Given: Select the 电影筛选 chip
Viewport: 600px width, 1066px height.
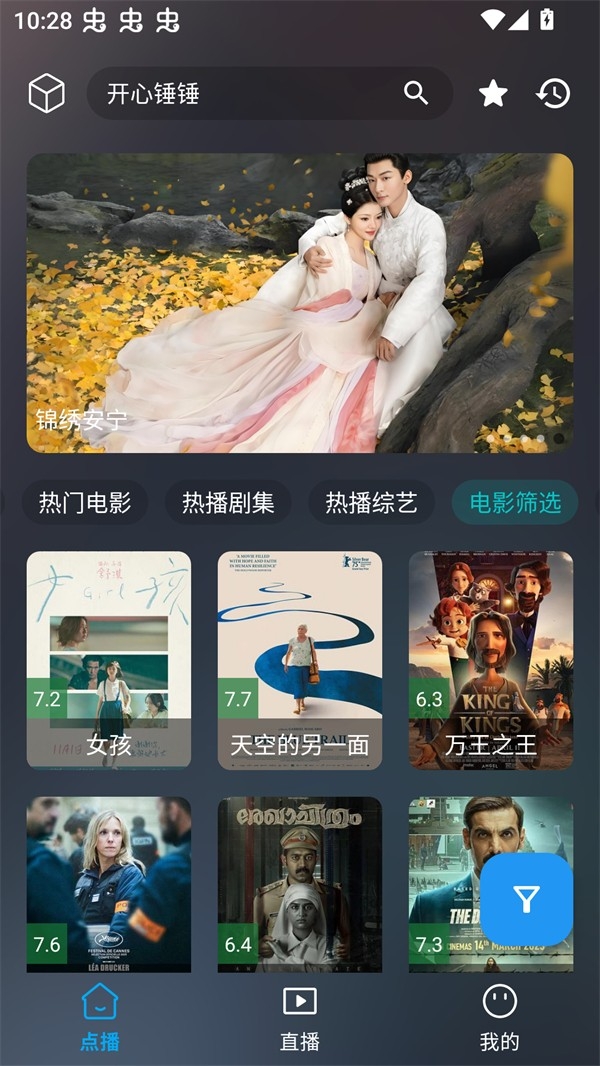Looking at the screenshot, I should click(x=515, y=503).
